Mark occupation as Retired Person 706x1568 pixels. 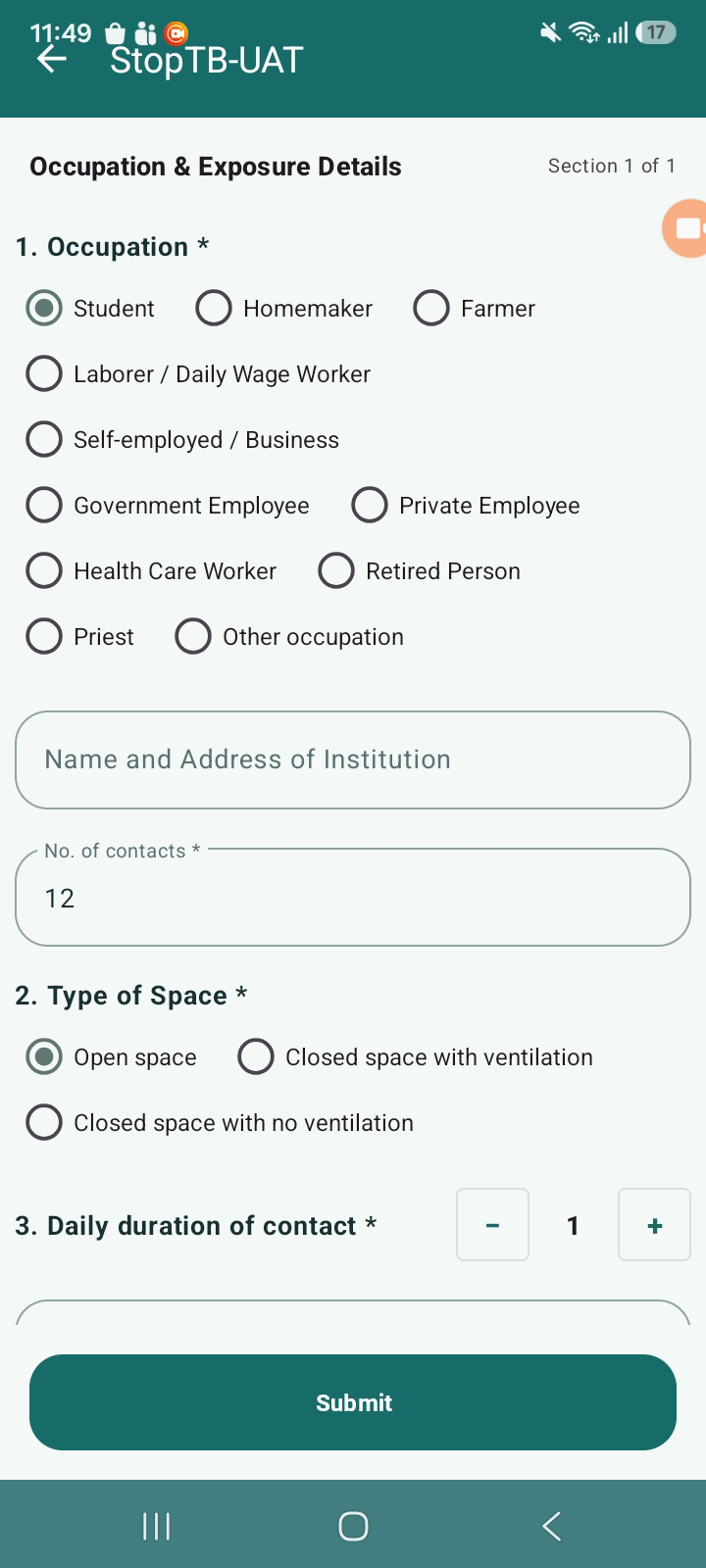pos(419,570)
